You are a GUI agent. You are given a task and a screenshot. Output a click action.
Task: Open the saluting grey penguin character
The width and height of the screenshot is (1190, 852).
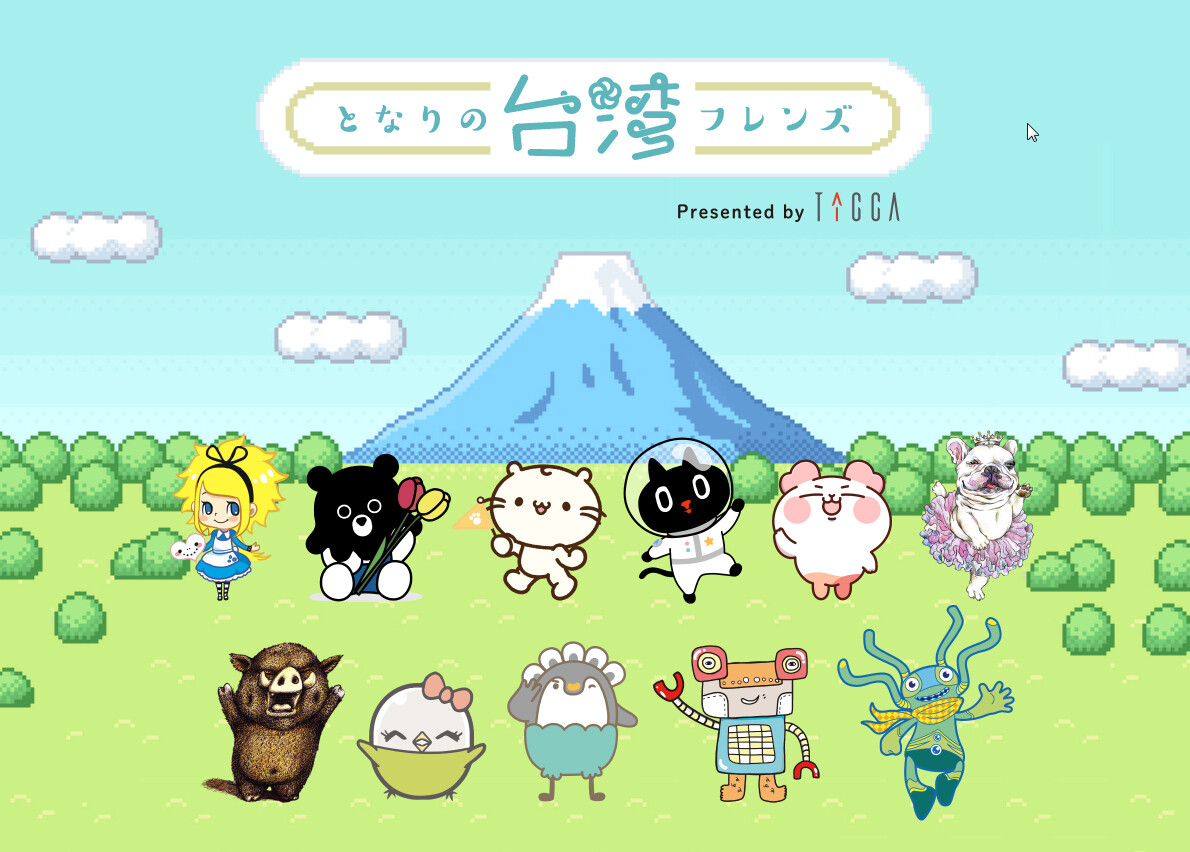pyautogui.click(x=568, y=720)
